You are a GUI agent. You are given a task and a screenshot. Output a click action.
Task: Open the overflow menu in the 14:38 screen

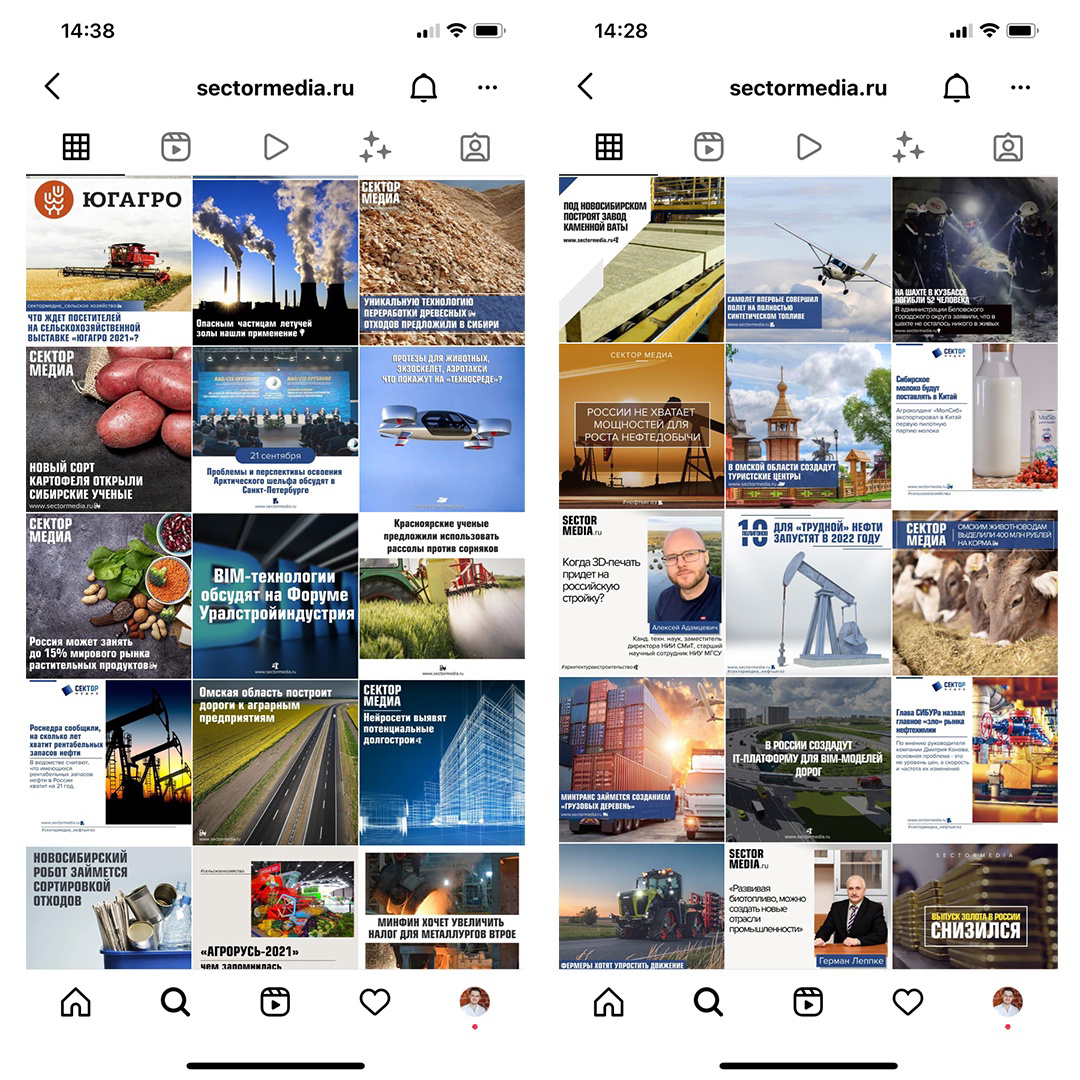click(488, 87)
